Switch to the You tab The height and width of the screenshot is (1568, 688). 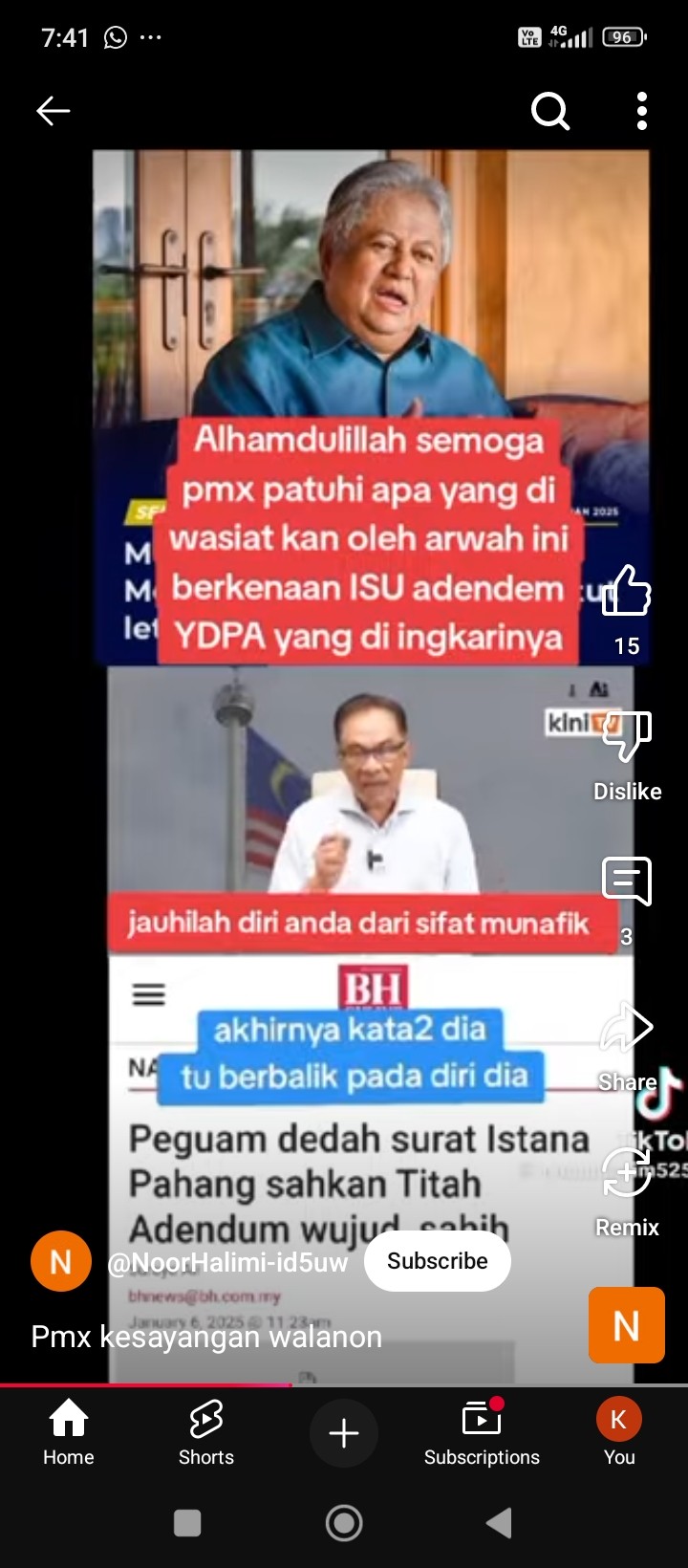[619, 1432]
